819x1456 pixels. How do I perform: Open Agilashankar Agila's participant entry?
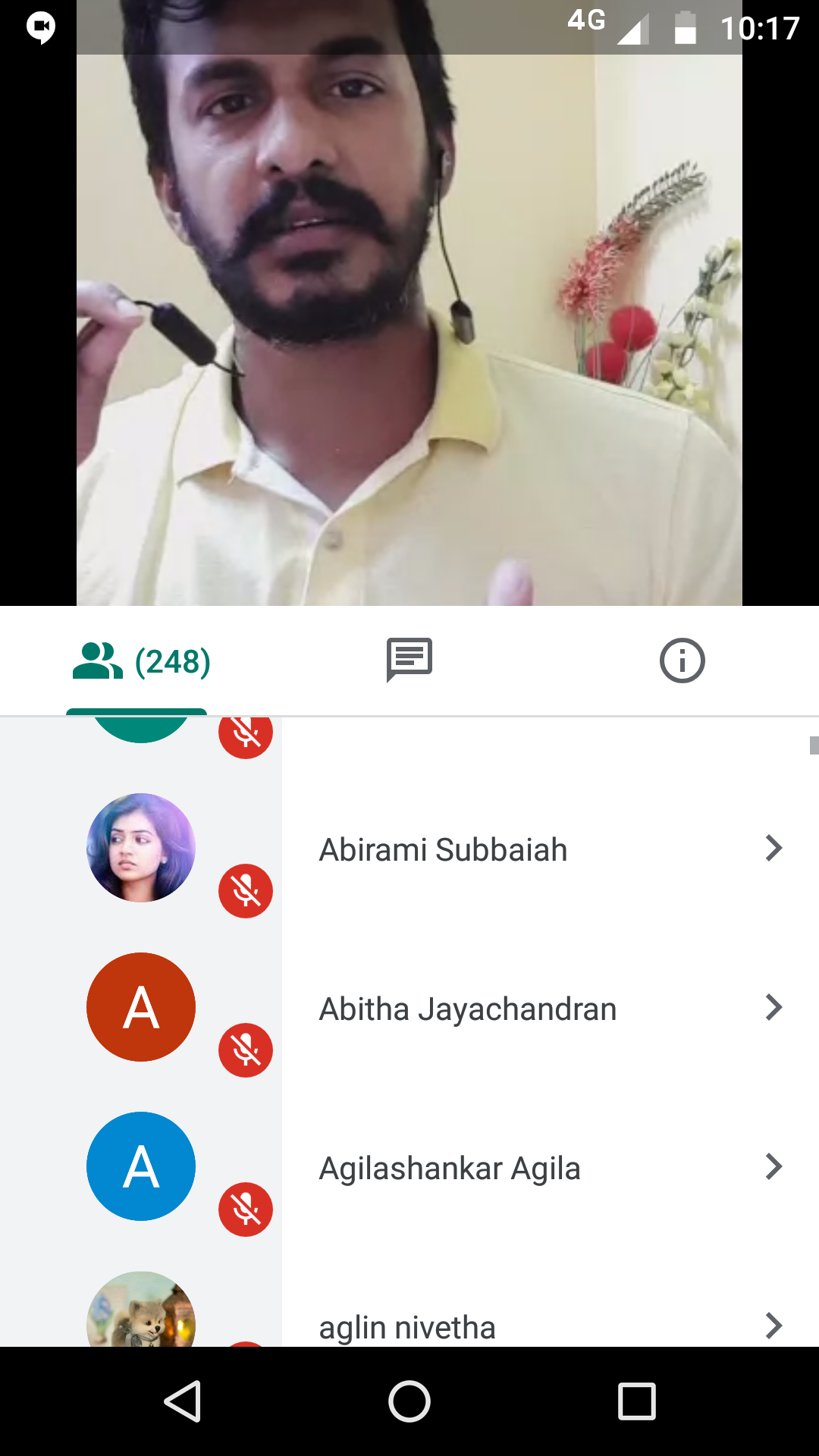(x=549, y=1168)
